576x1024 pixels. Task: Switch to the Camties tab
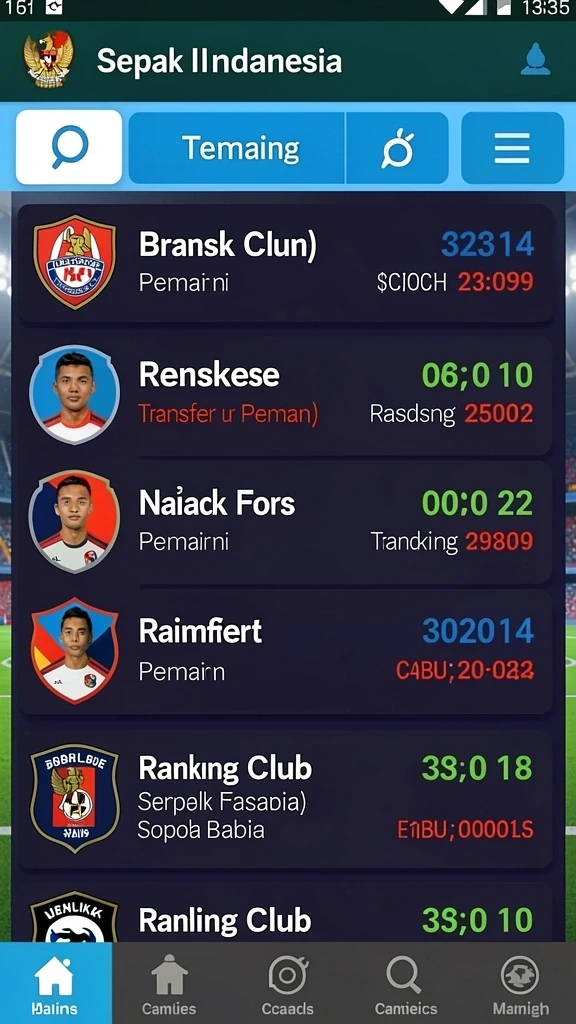click(169, 983)
